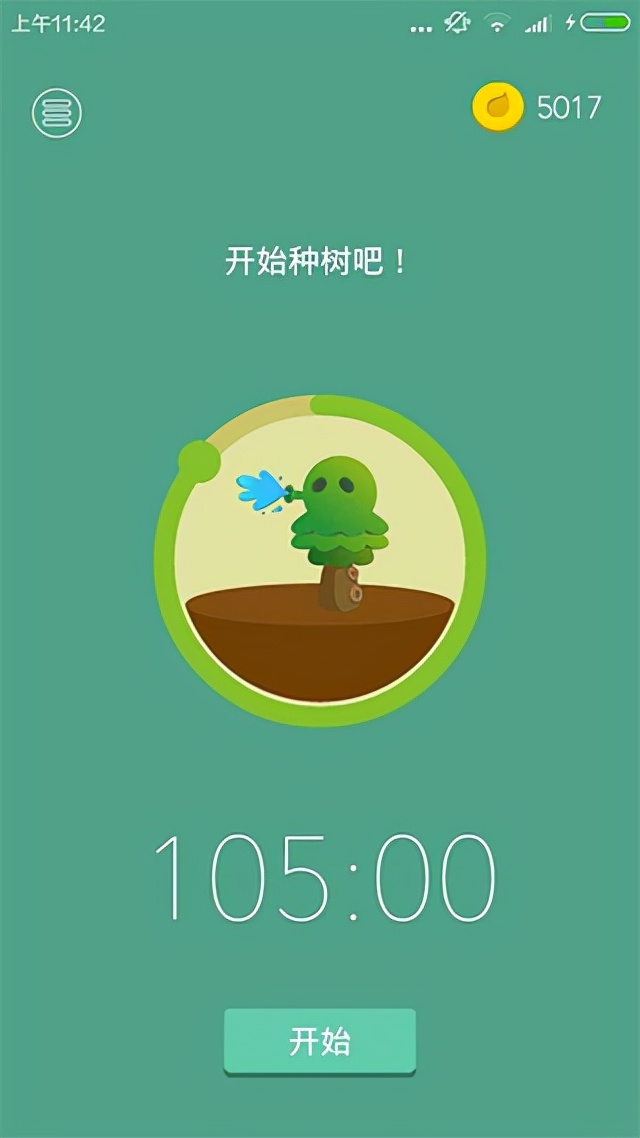The height and width of the screenshot is (1138, 640).
Task: Open the coin balance showing 5017
Action: click(537, 107)
